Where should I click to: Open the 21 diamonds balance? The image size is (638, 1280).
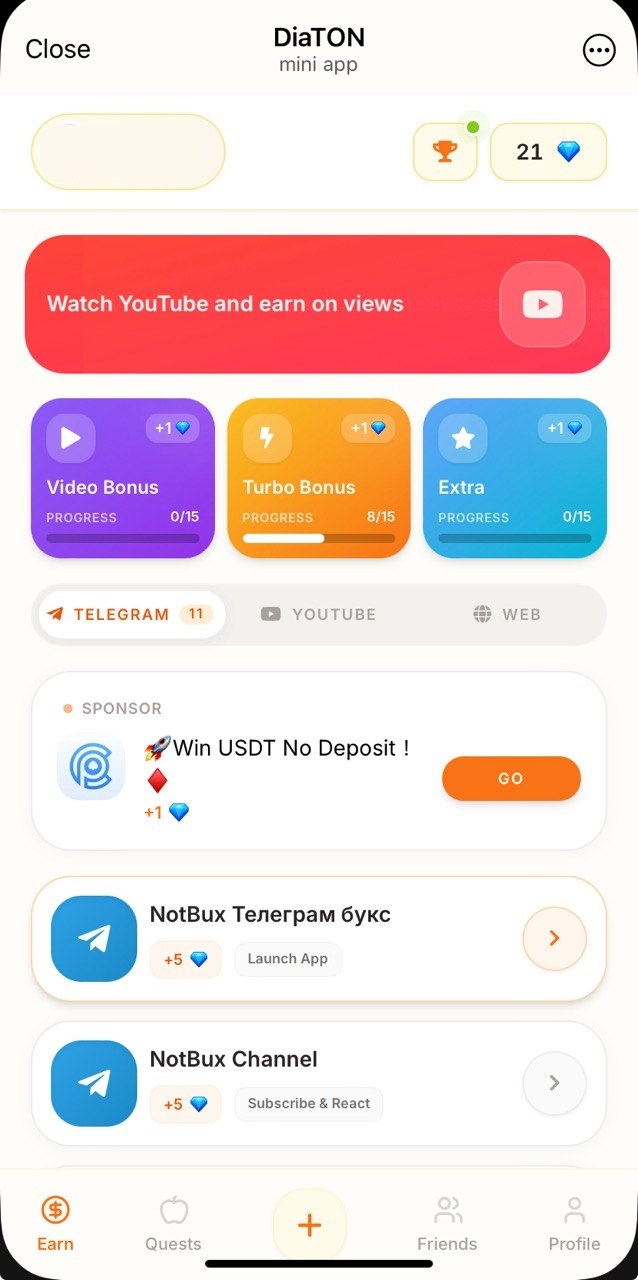[x=548, y=152]
